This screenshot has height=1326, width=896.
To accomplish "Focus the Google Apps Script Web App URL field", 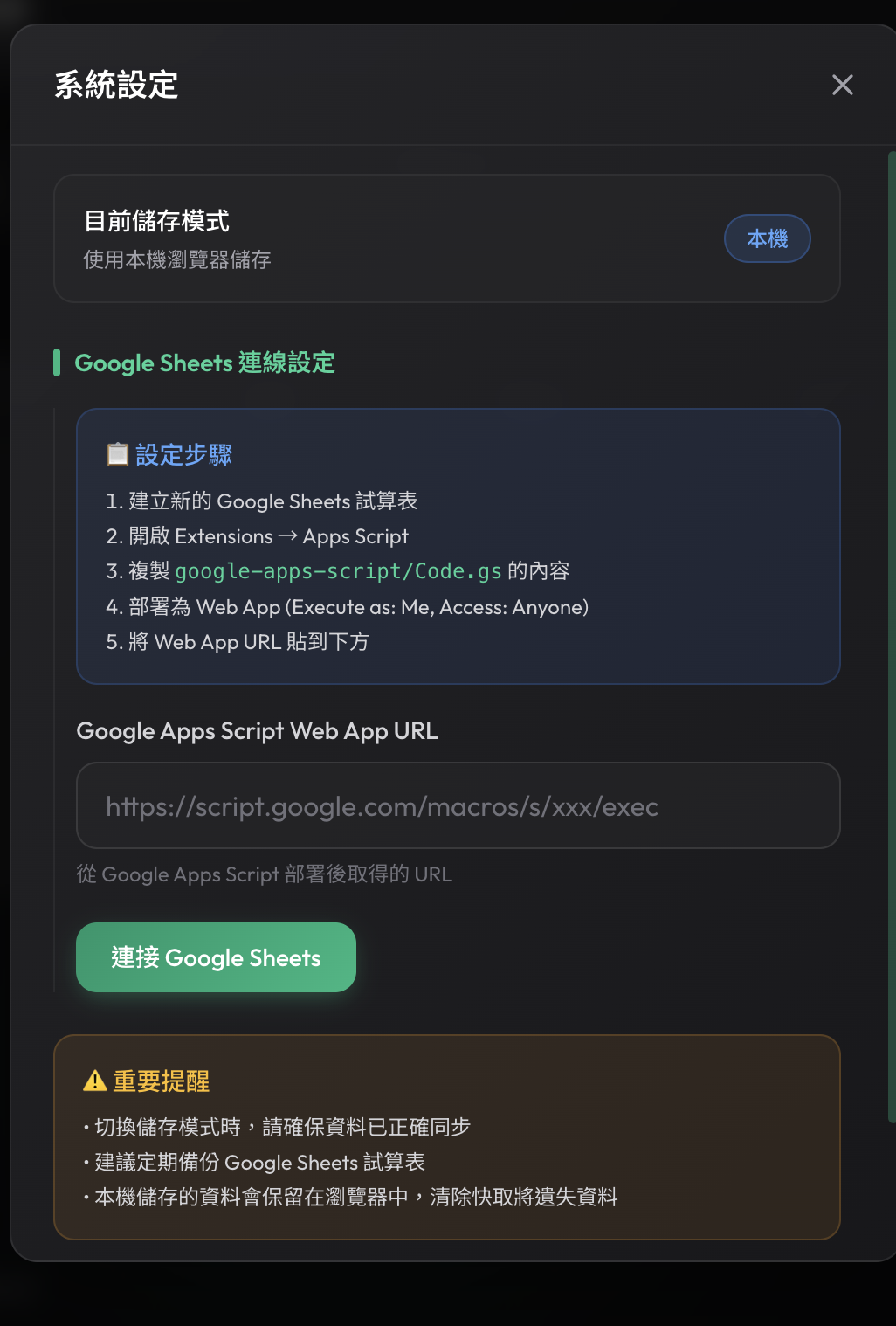I will pos(458,805).
